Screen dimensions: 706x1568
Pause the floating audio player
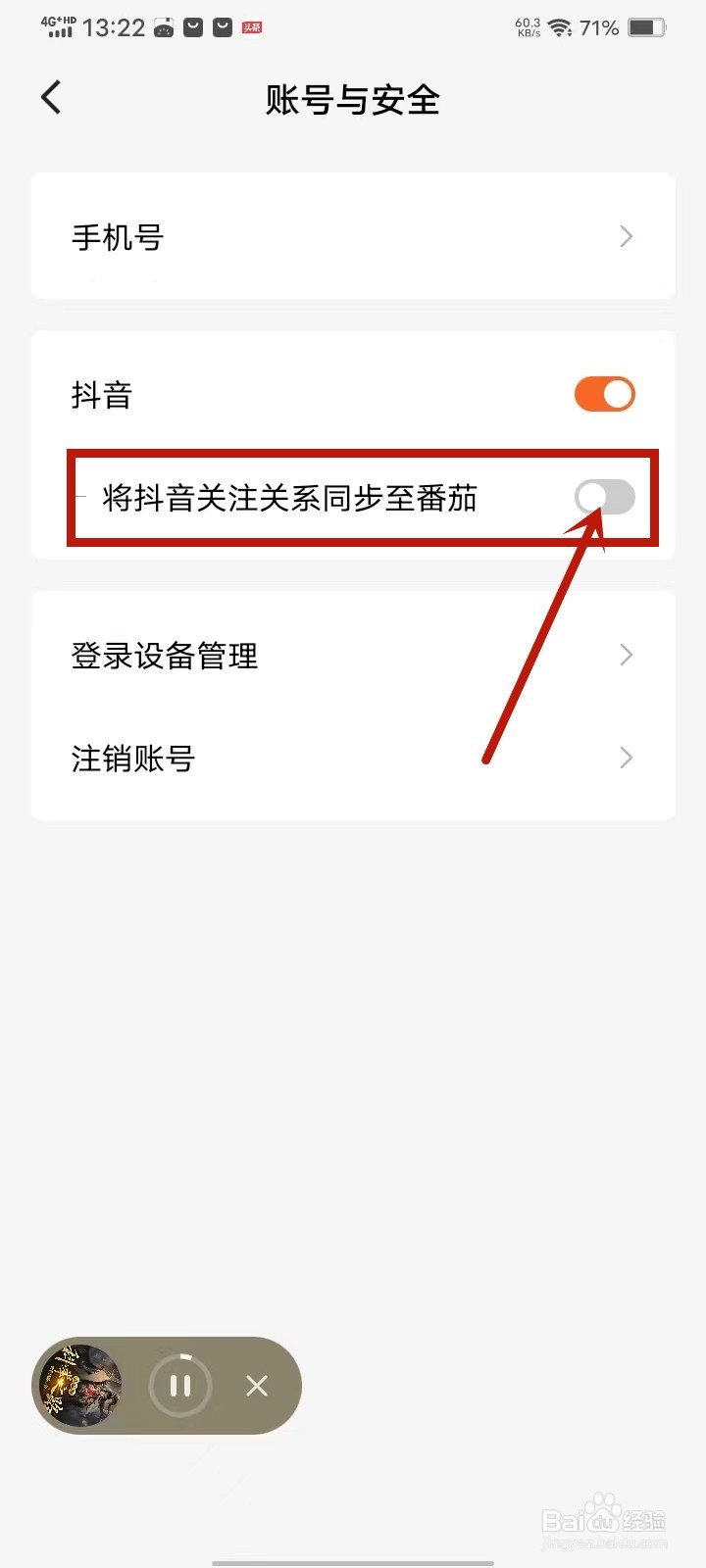[x=179, y=1386]
